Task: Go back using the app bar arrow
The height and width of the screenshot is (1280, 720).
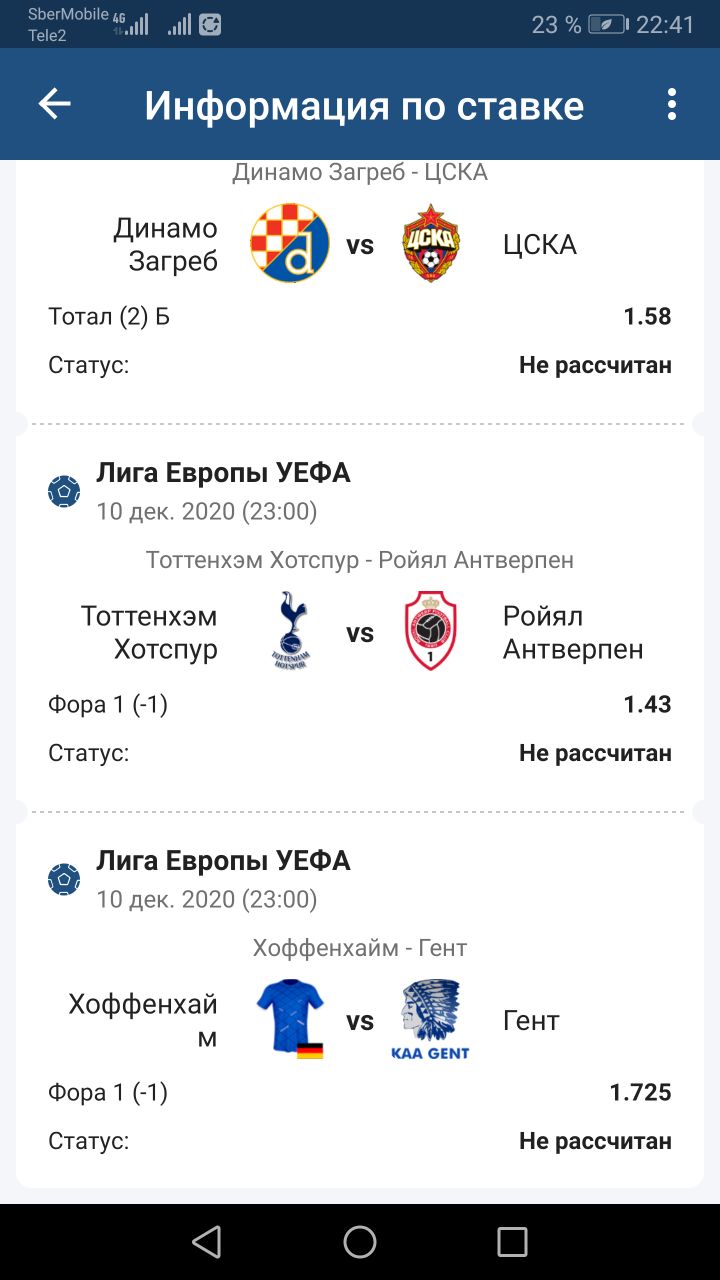Action: 55,104
